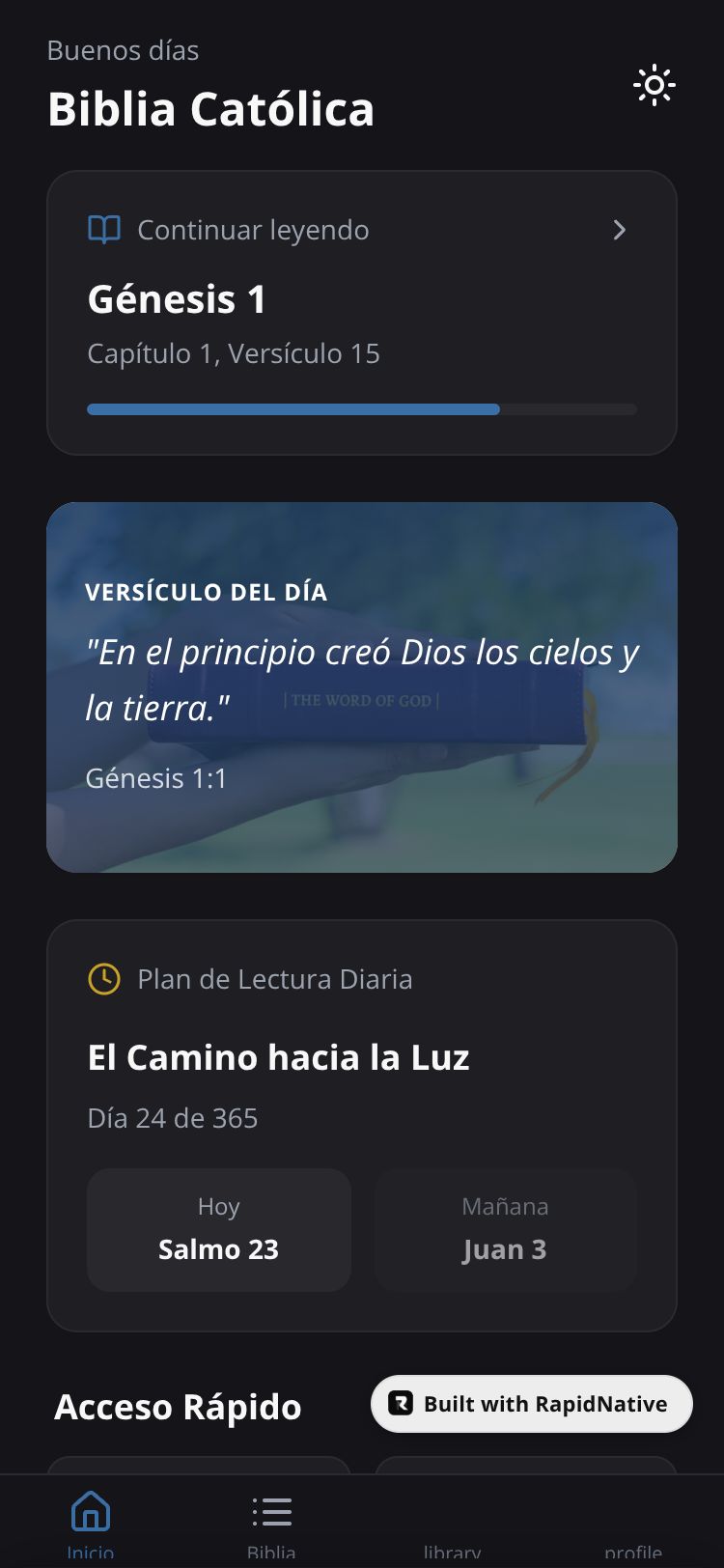
Task: Toggle the light theme sun icon
Action: 654,86
